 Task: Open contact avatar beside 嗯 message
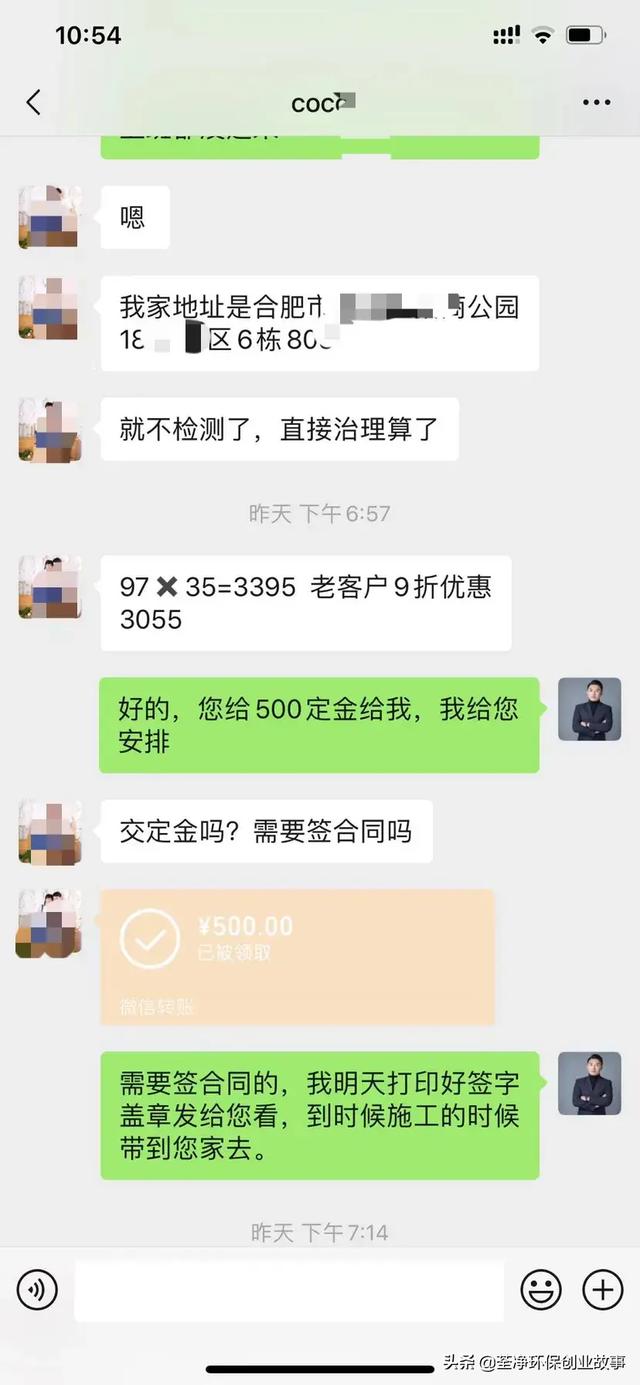(49, 217)
